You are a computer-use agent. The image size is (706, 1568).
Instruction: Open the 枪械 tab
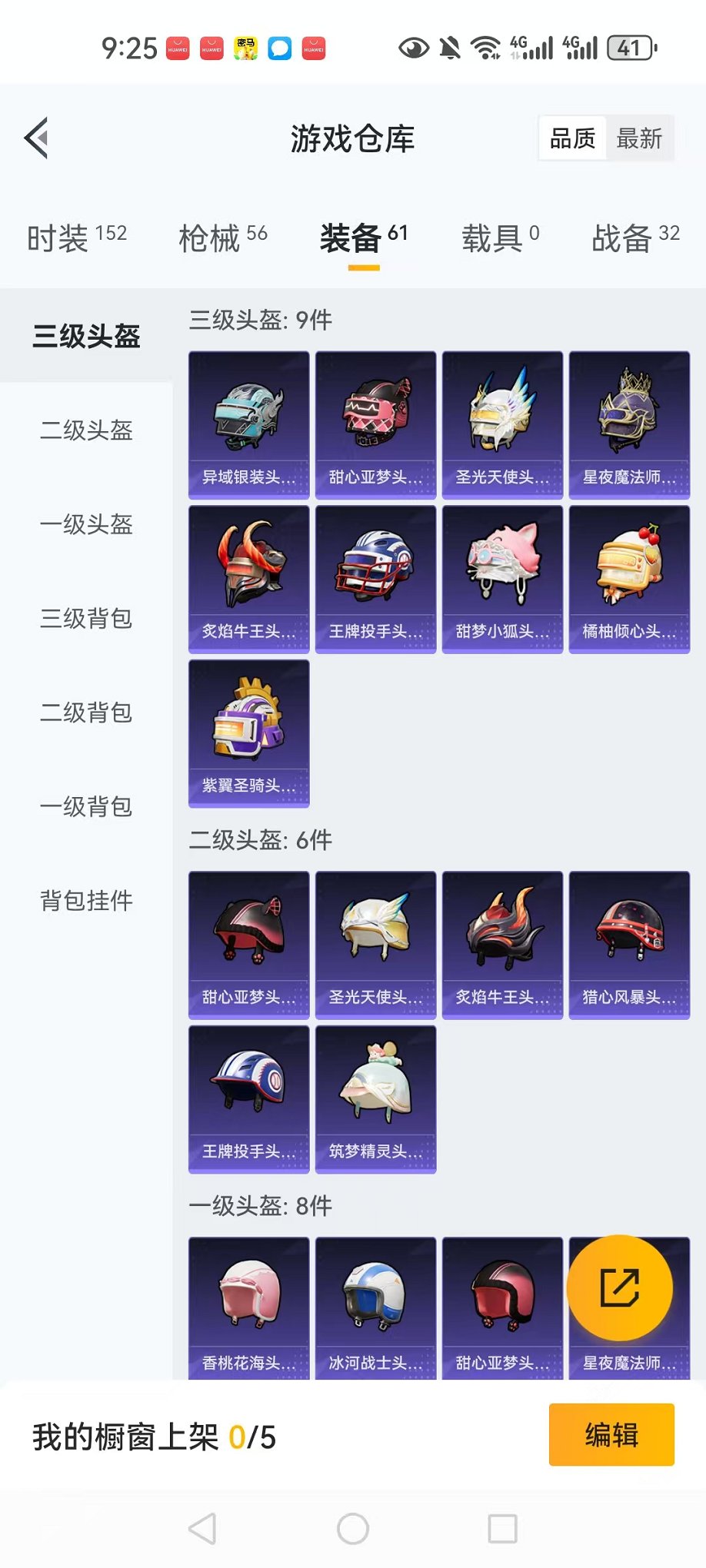pyautogui.click(x=222, y=238)
